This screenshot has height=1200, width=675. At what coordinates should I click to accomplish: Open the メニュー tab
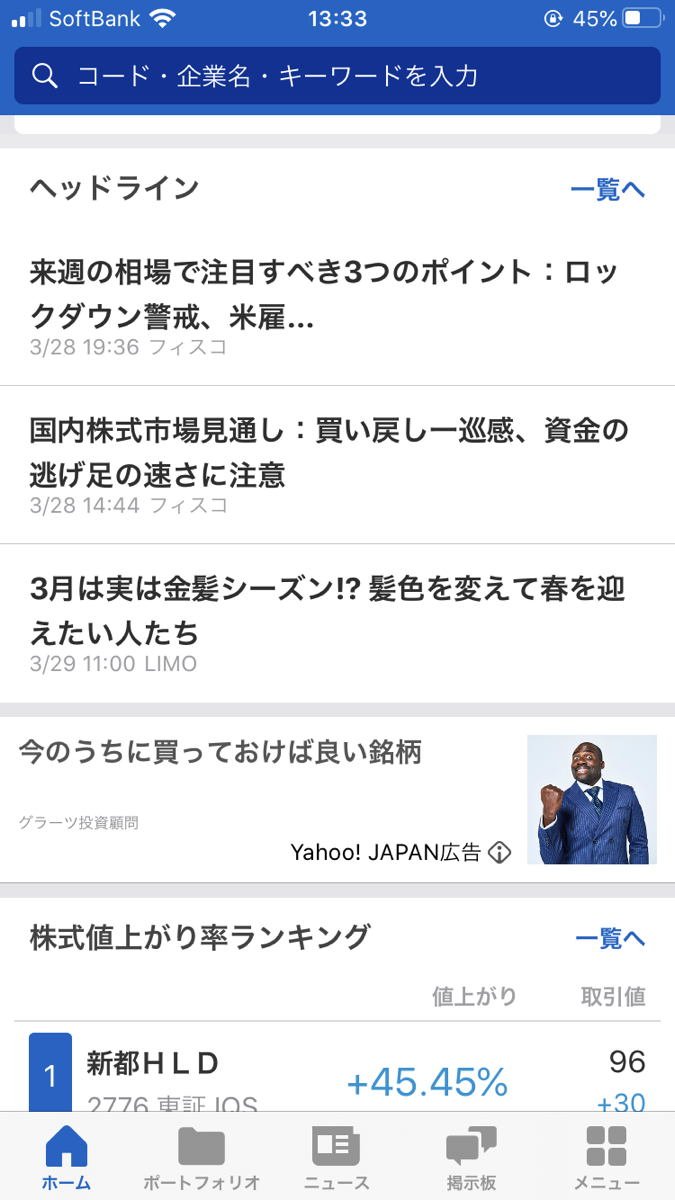pyautogui.click(x=606, y=1157)
